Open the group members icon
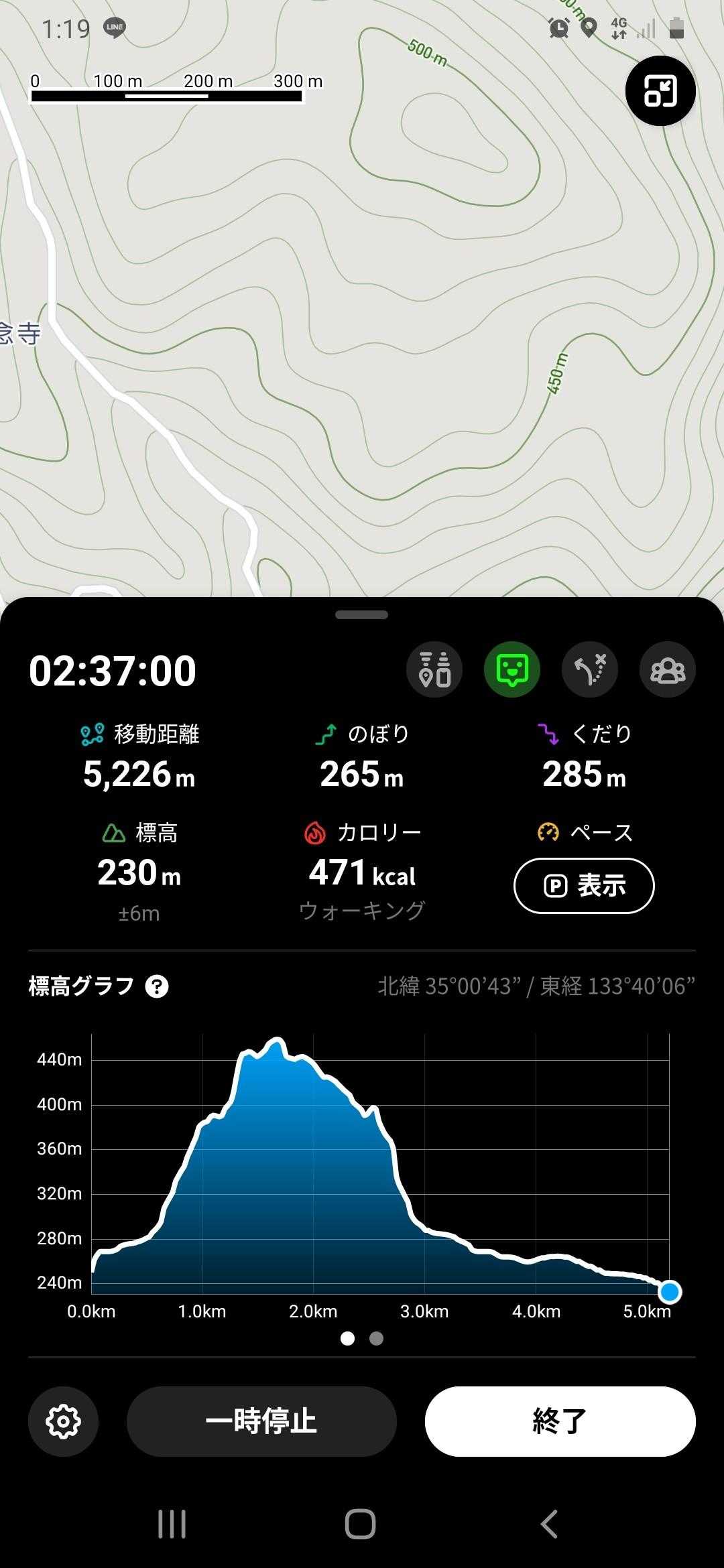 (668, 669)
